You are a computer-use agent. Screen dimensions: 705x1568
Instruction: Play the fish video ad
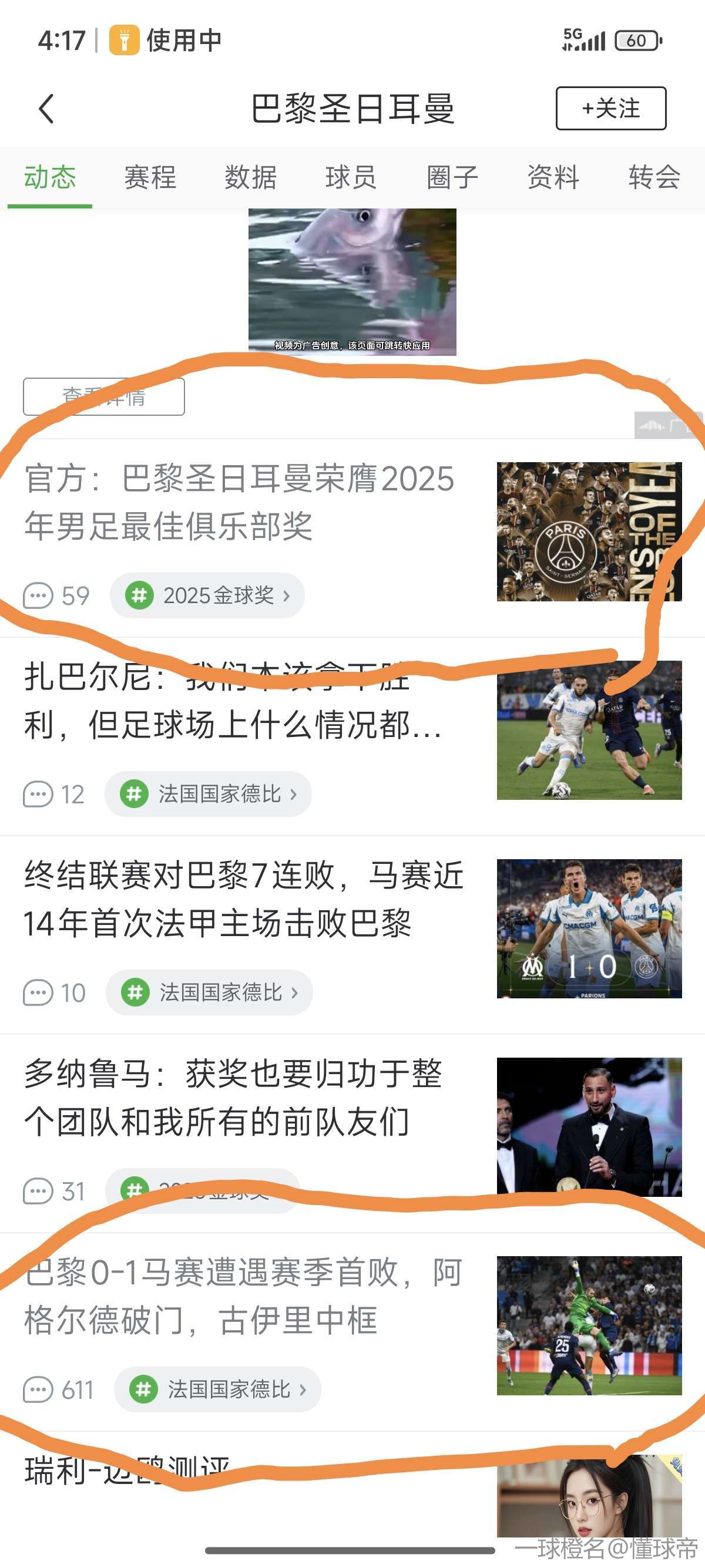[x=352, y=281]
